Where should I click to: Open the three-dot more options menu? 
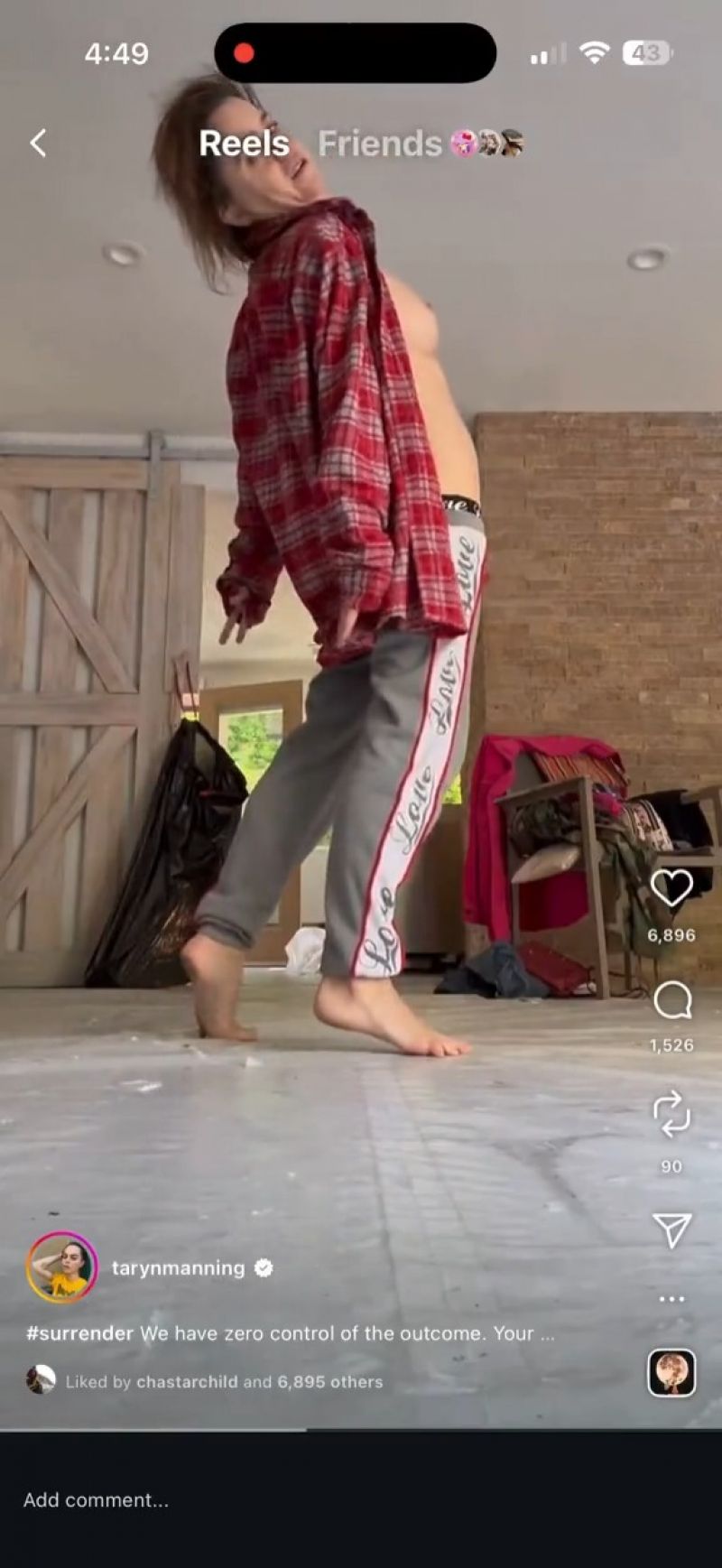coord(671,1299)
